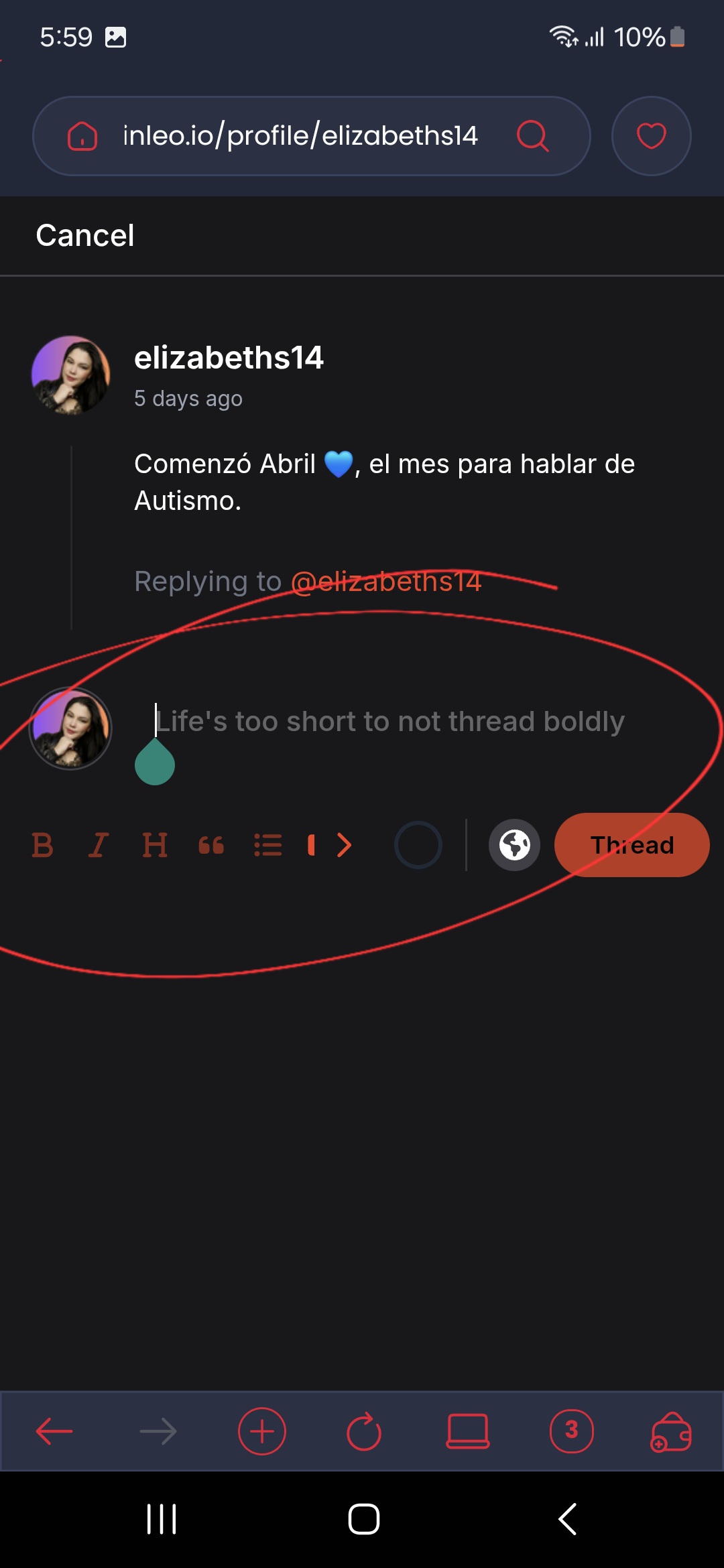This screenshot has width=724, height=1568.
Task: Open the globe audience selector
Action: [x=514, y=845]
